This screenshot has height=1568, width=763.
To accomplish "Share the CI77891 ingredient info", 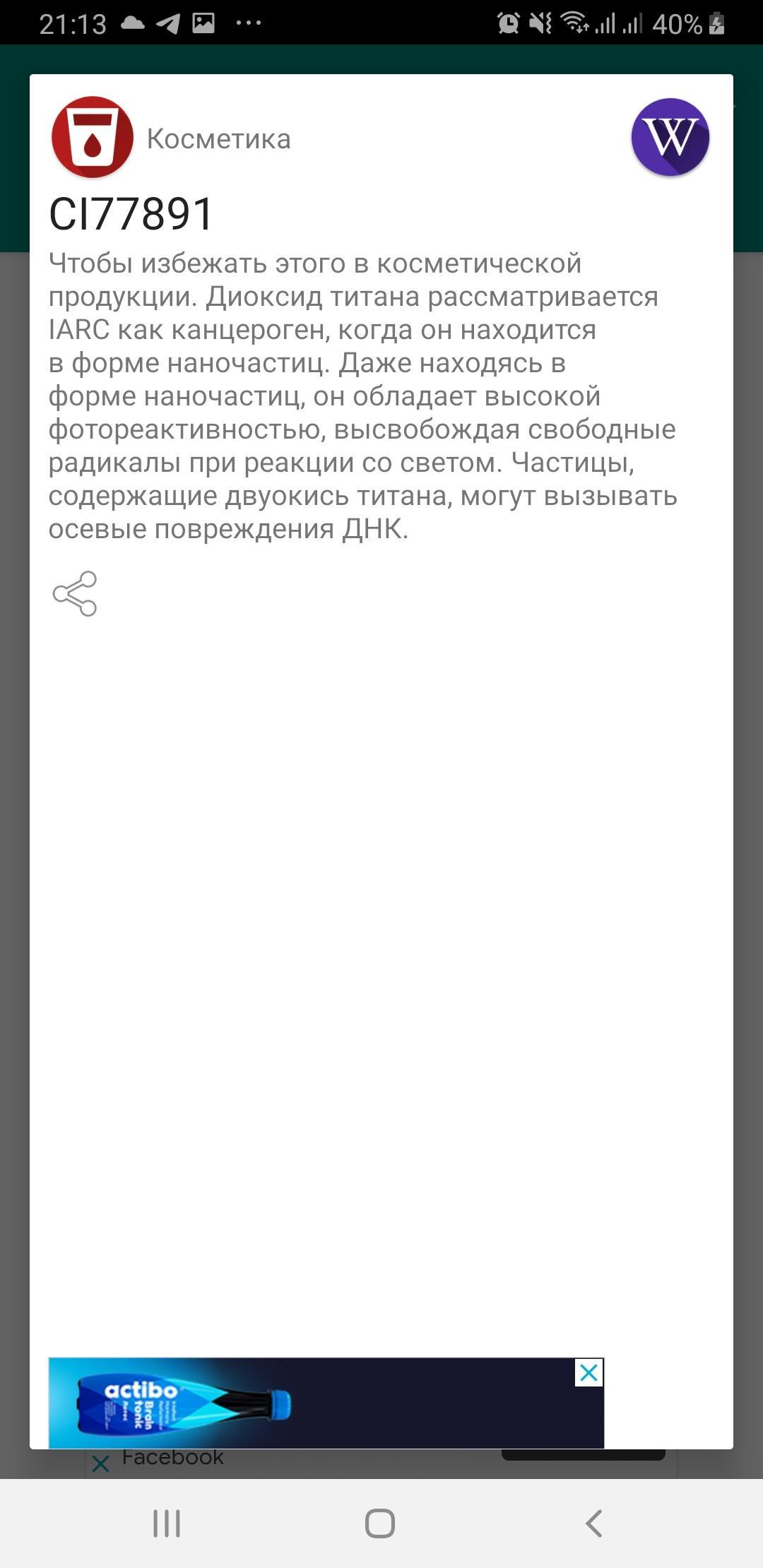I will click(x=75, y=593).
